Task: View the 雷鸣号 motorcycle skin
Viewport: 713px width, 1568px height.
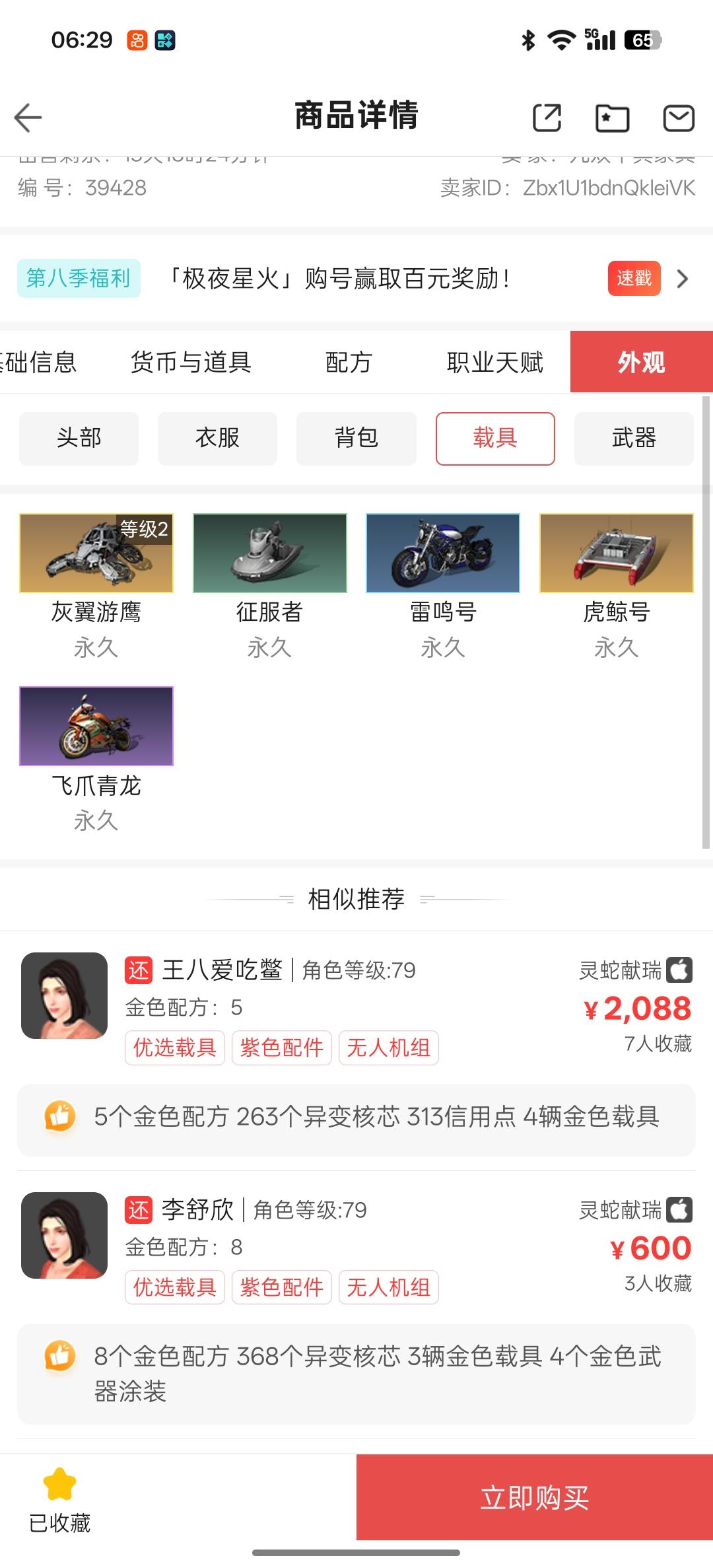Action: tap(443, 553)
